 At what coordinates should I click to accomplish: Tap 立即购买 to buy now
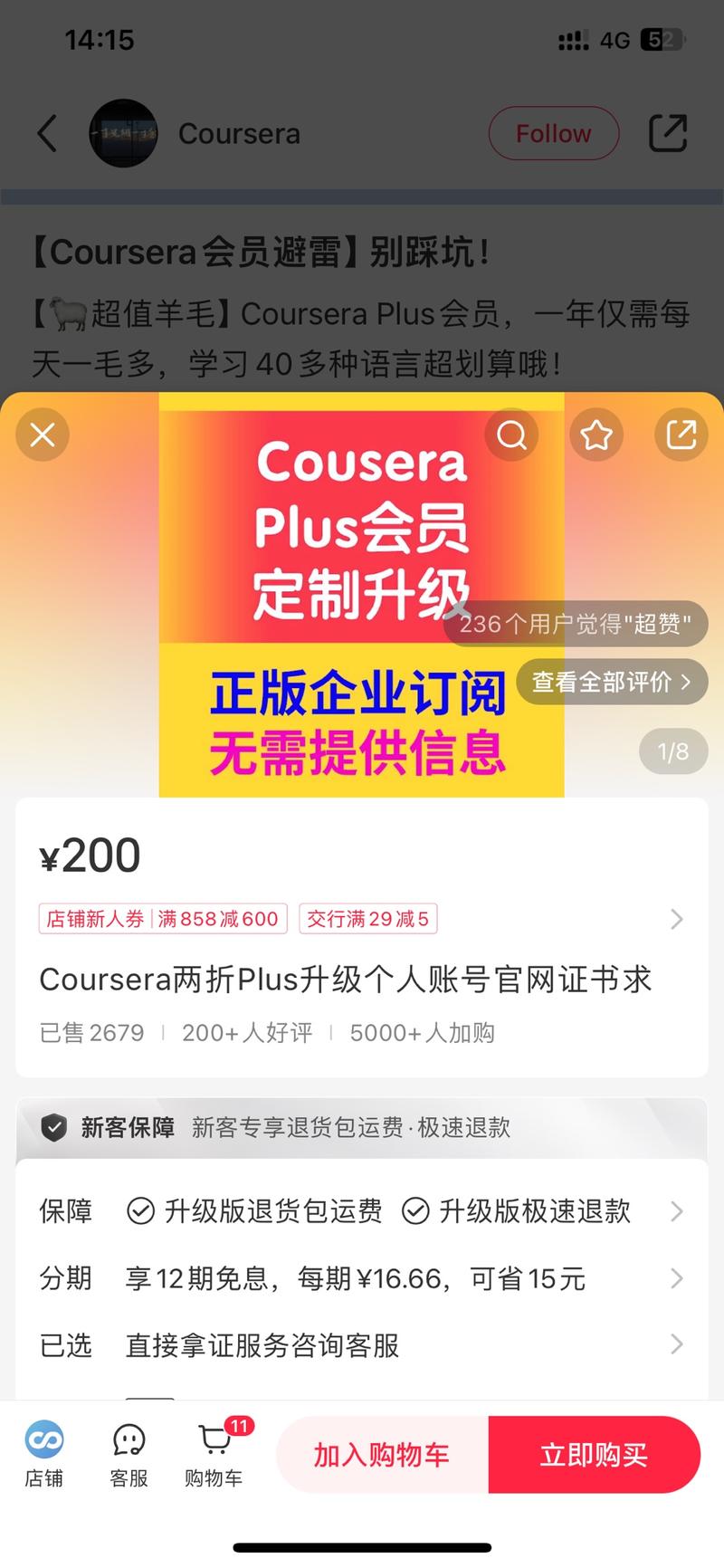point(594,1455)
